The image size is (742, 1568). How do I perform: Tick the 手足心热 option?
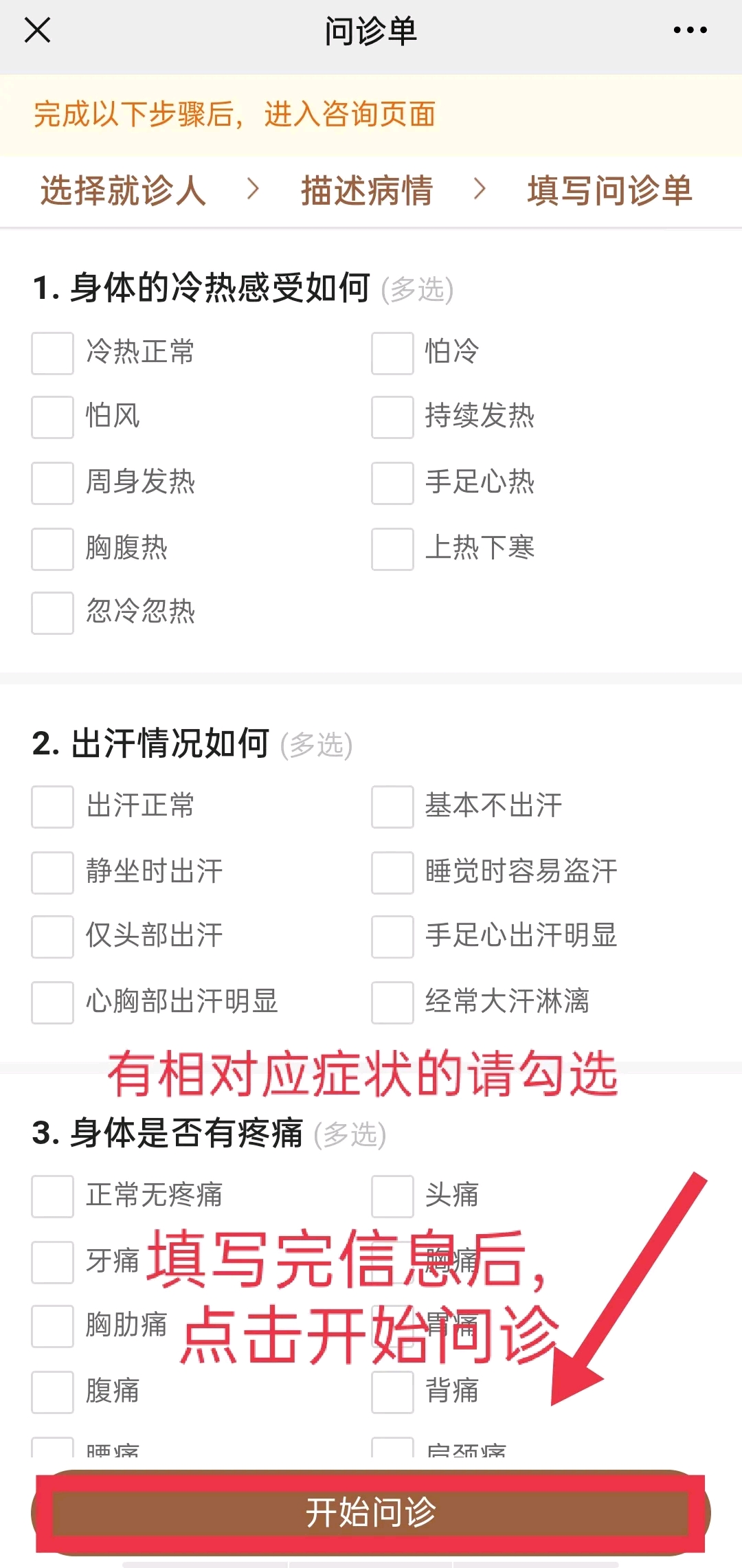click(392, 483)
